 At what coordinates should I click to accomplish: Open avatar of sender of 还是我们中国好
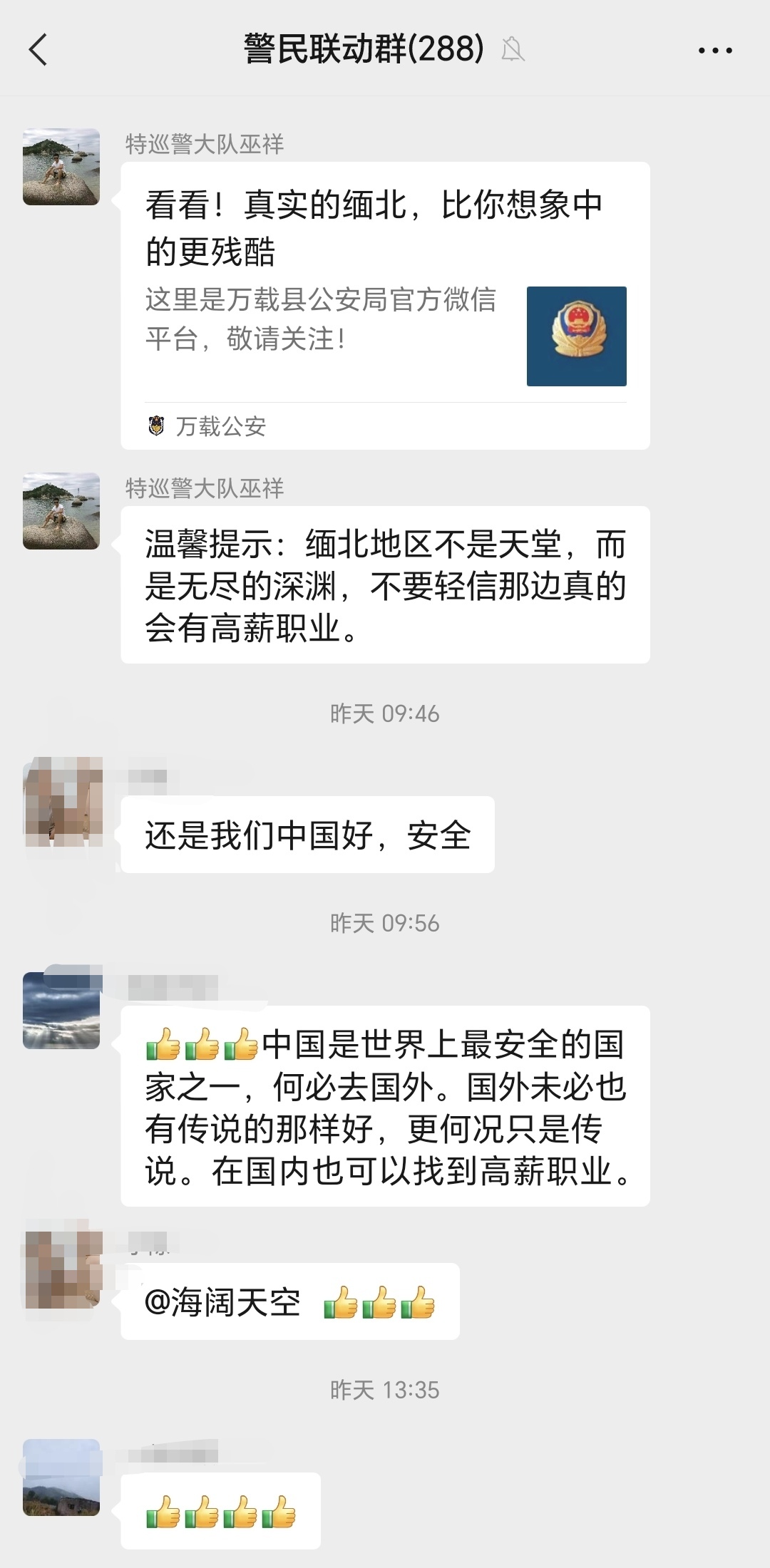coord(63,802)
